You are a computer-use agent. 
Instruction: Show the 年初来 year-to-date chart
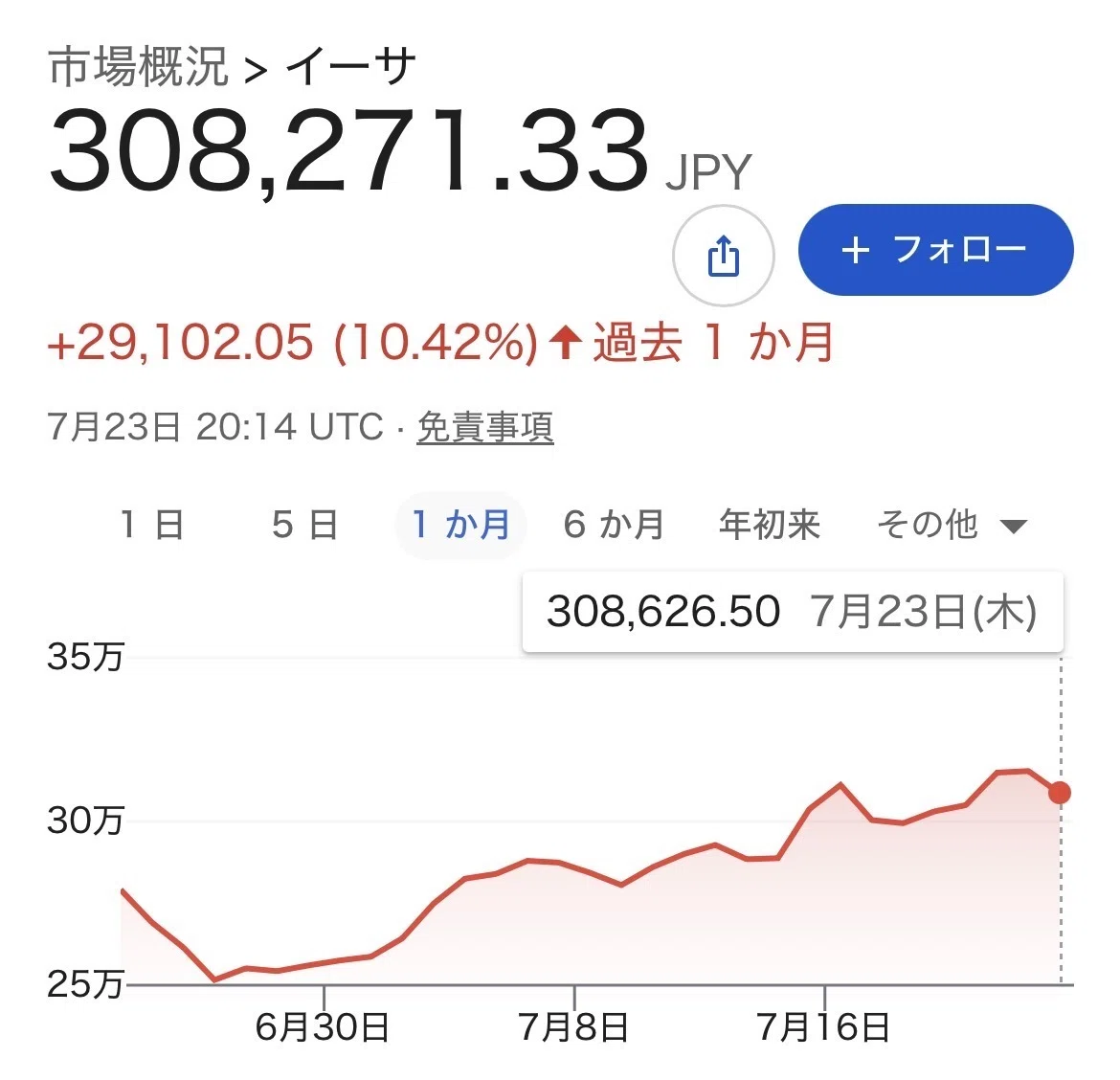click(770, 525)
